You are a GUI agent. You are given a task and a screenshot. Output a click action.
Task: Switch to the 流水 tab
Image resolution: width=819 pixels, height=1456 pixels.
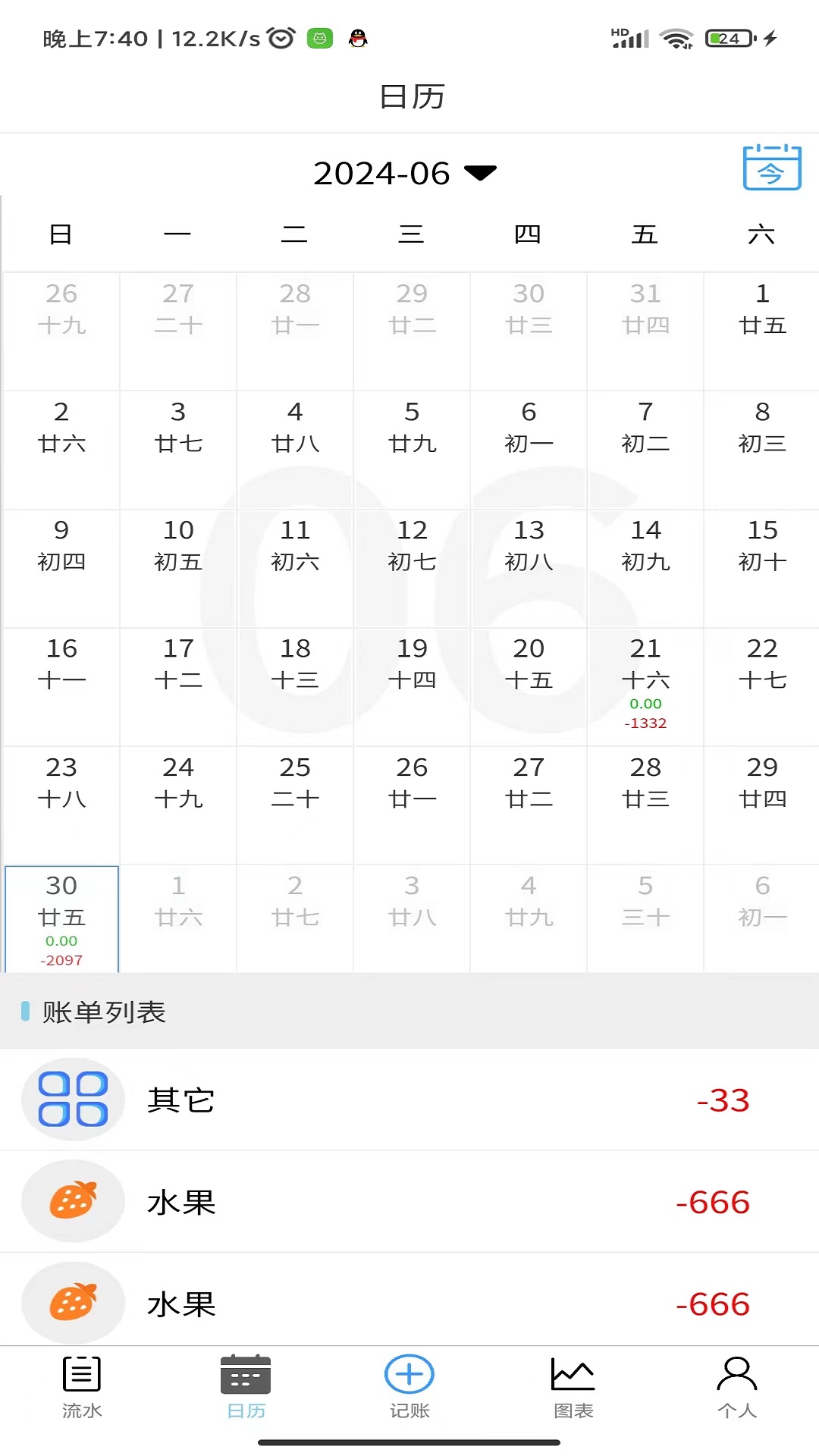pos(82,1388)
